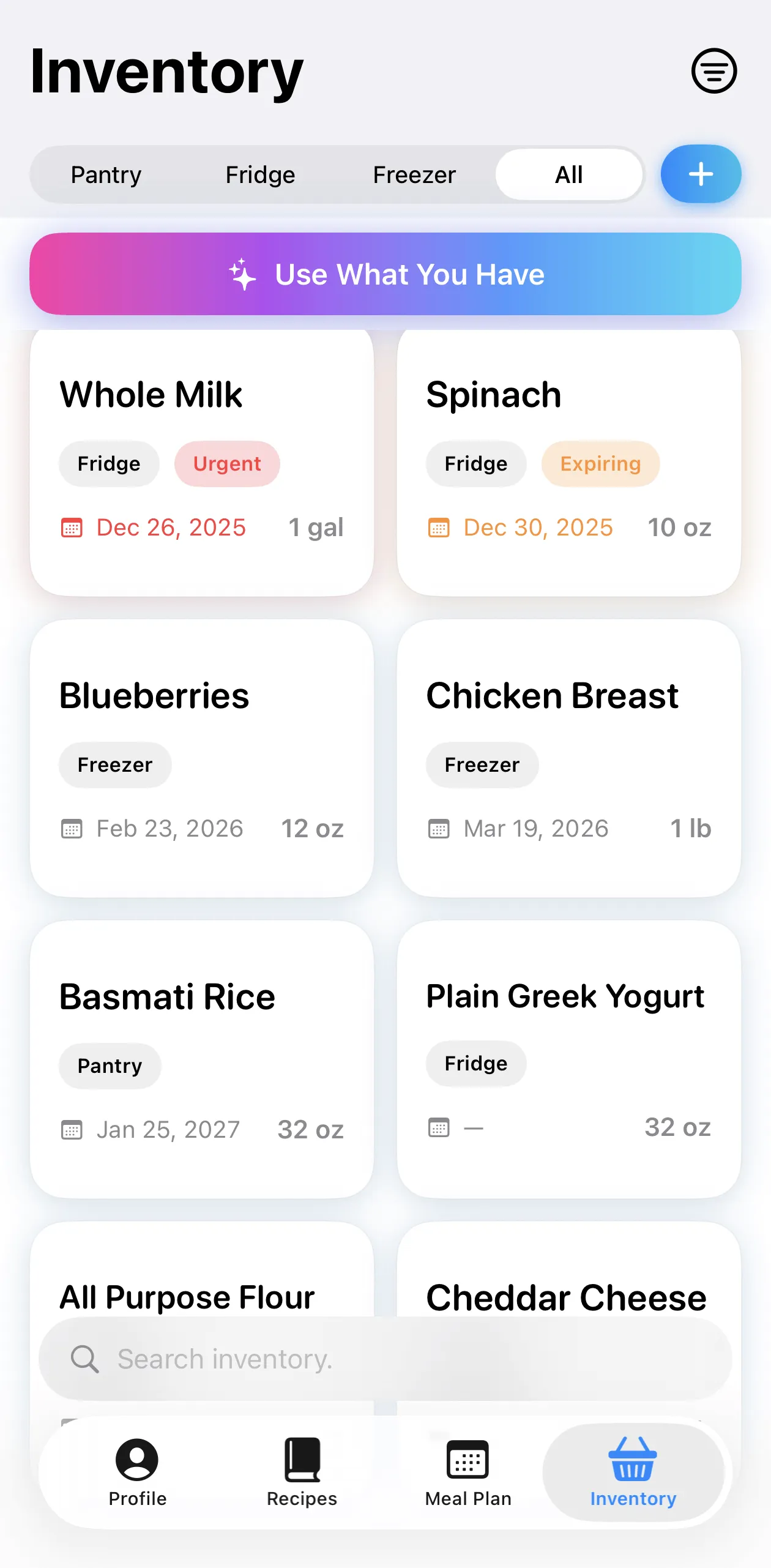Click the calendar icon on Basmati Rice

click(x=72, y=1129)
